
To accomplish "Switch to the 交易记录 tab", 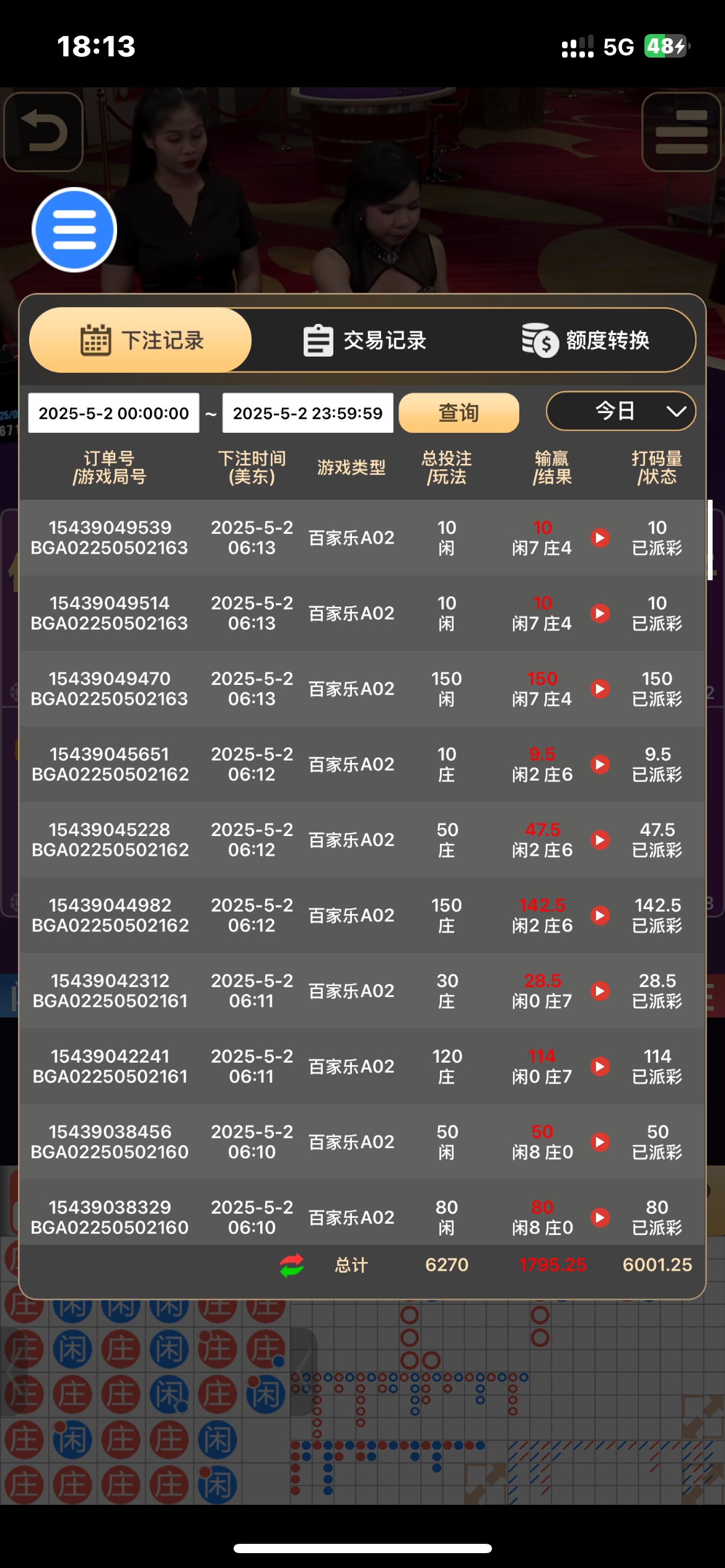I will [x=365, y=340].
